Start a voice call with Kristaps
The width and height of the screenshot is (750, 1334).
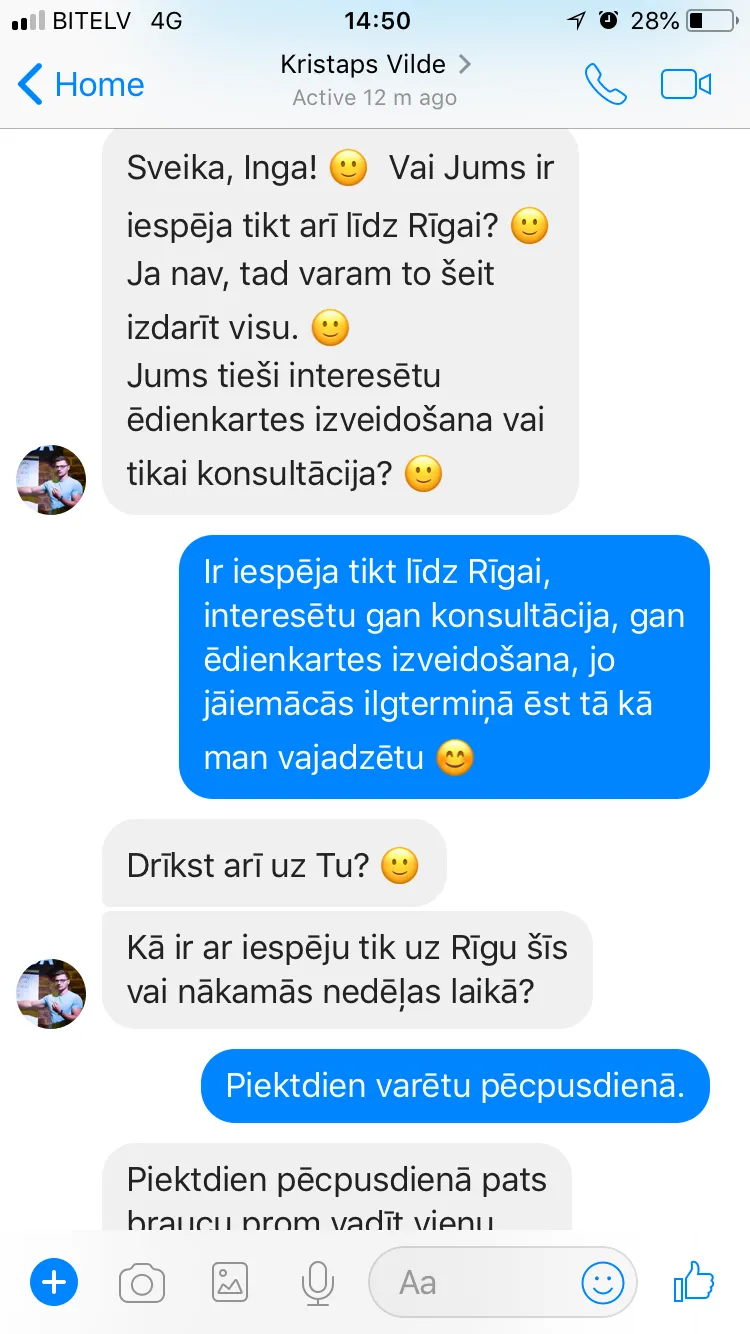point(606,85)
